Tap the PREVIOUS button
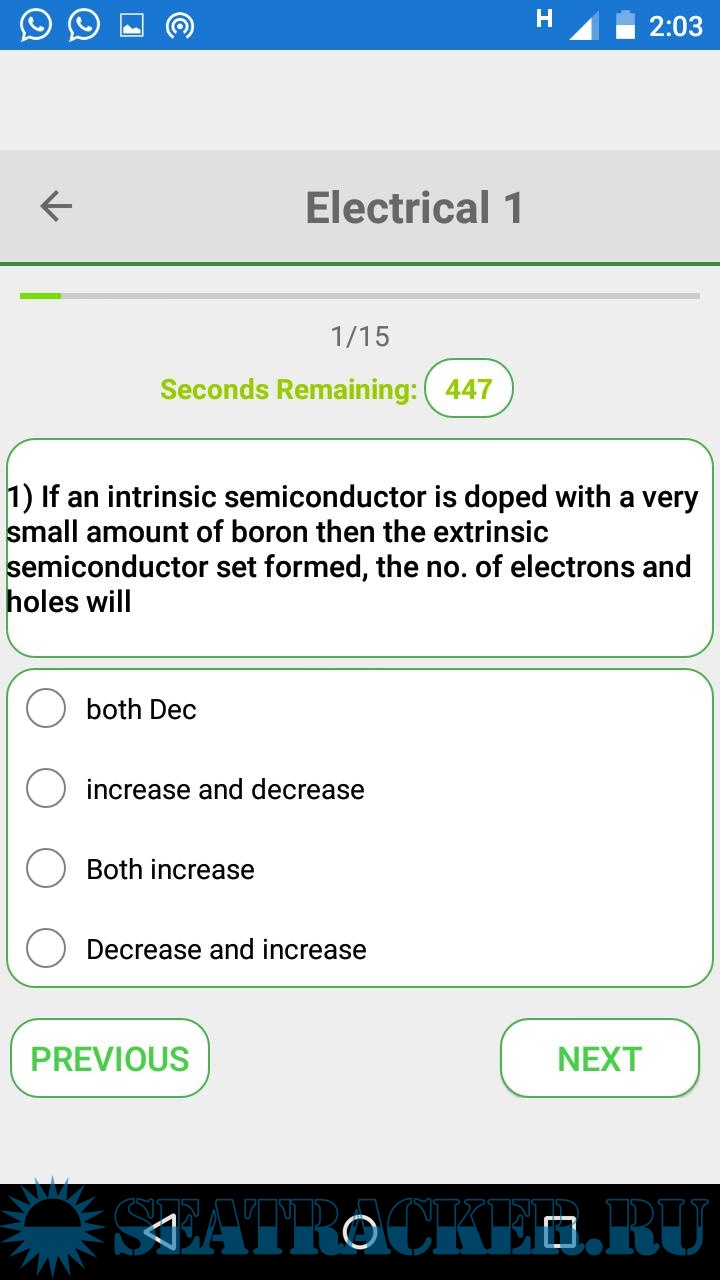Viewport: 720px width, 1280px height. coord(110,1059)
